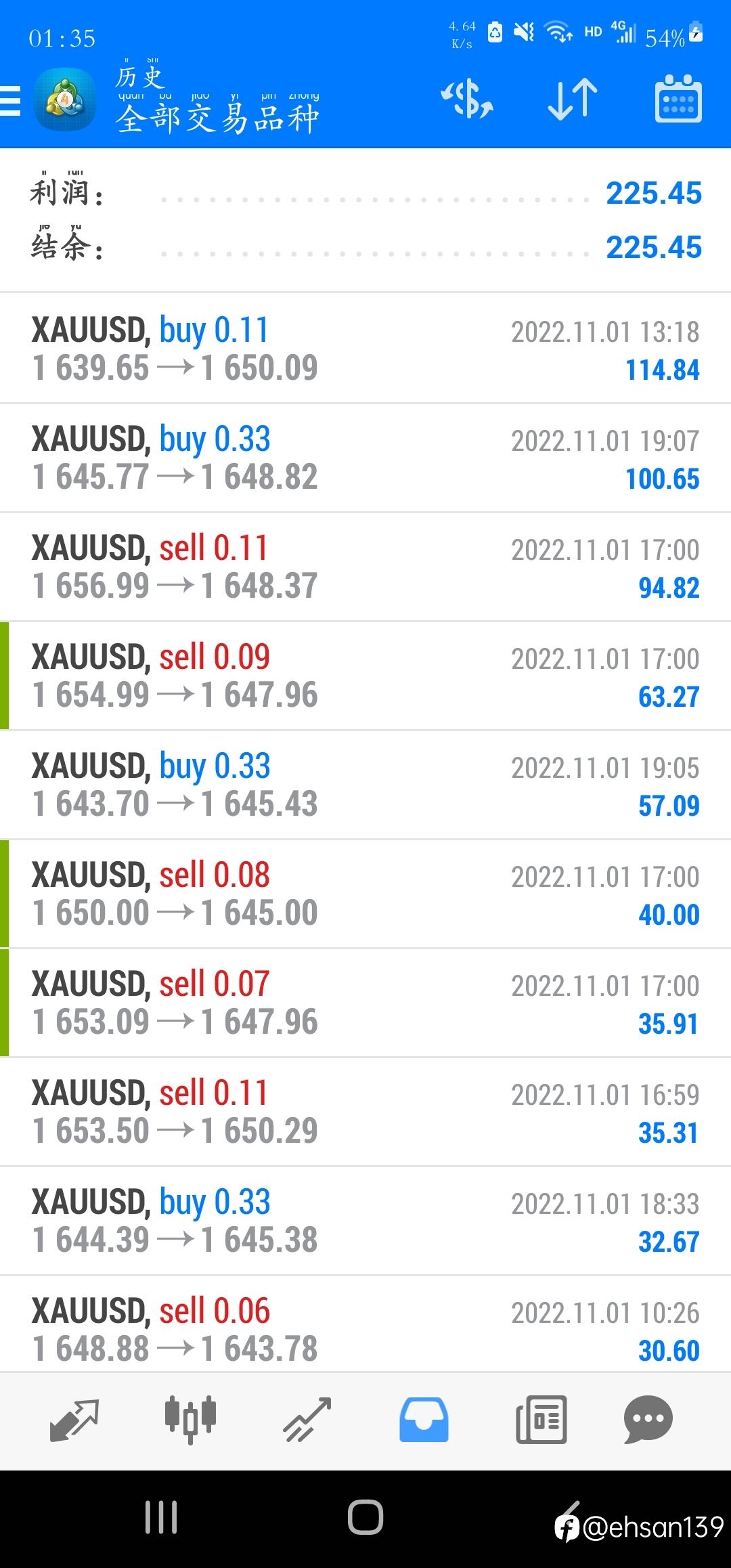731x1568 pixels.
Task: Tap the sort arrows icon
Action: pos(573,99)
